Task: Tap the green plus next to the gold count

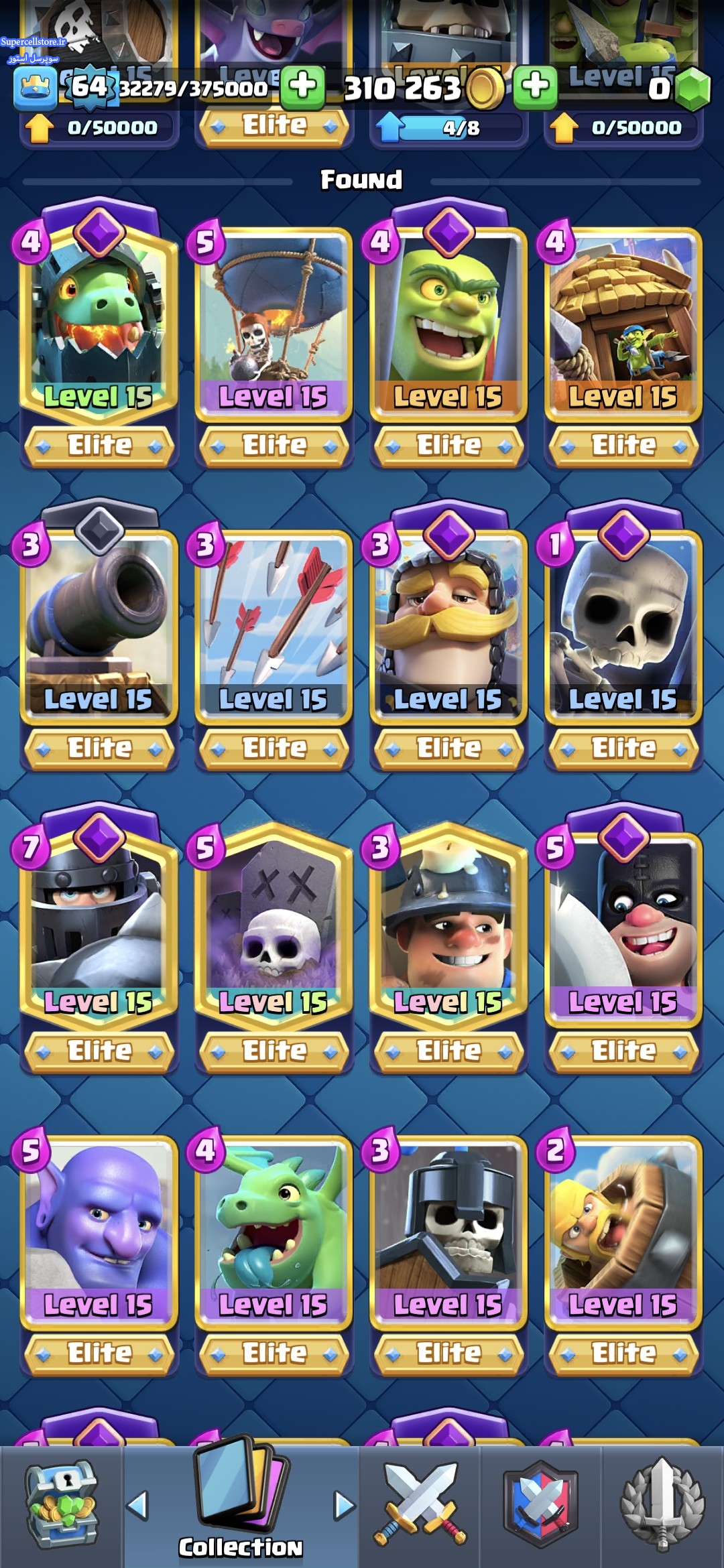Action: click(x=302, y=86)
